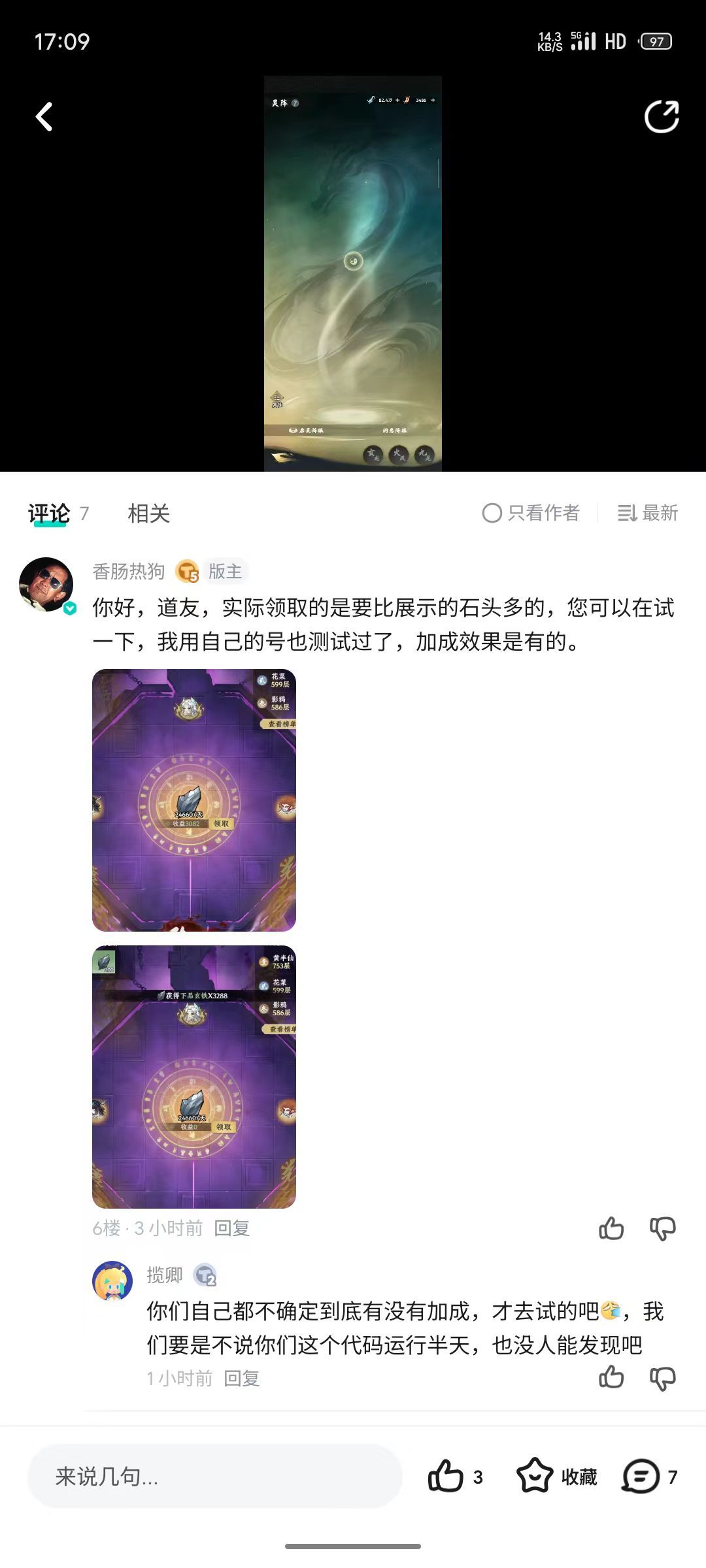The width and height of the screenshot is (706, 1568).
Task: Like 香肠热狗's comment
Action: pyautogui.click(x=611, y=1228)
